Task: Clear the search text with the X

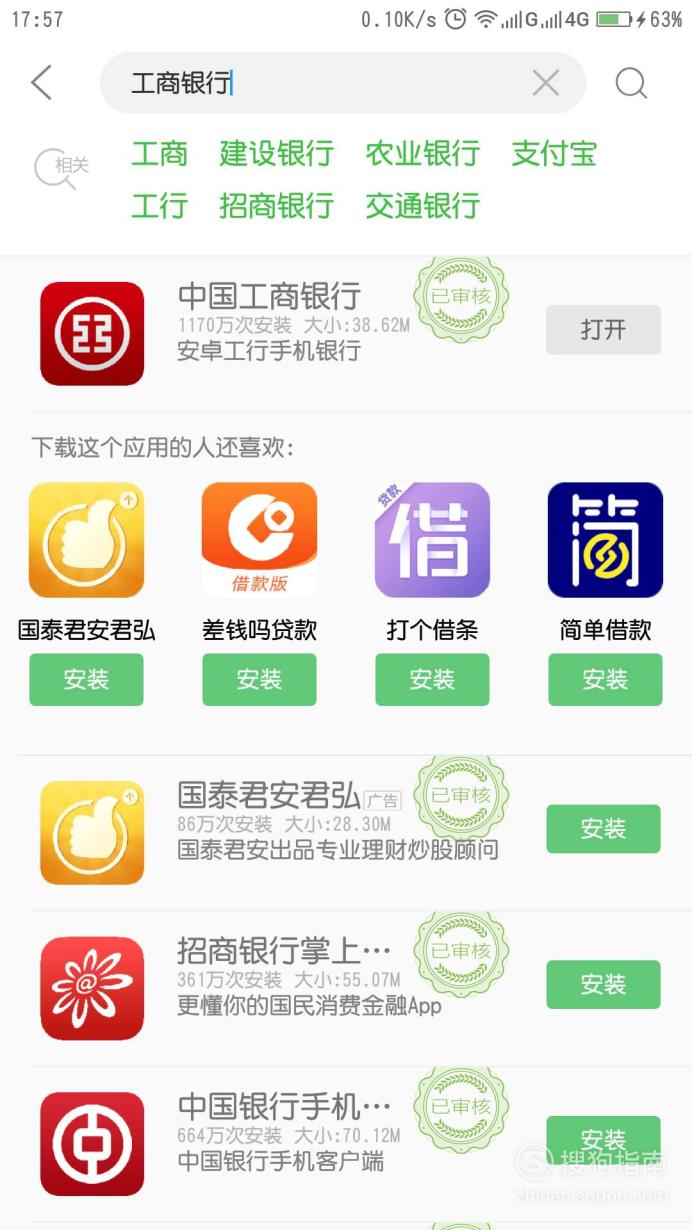Action: click(x=546, y=83)
